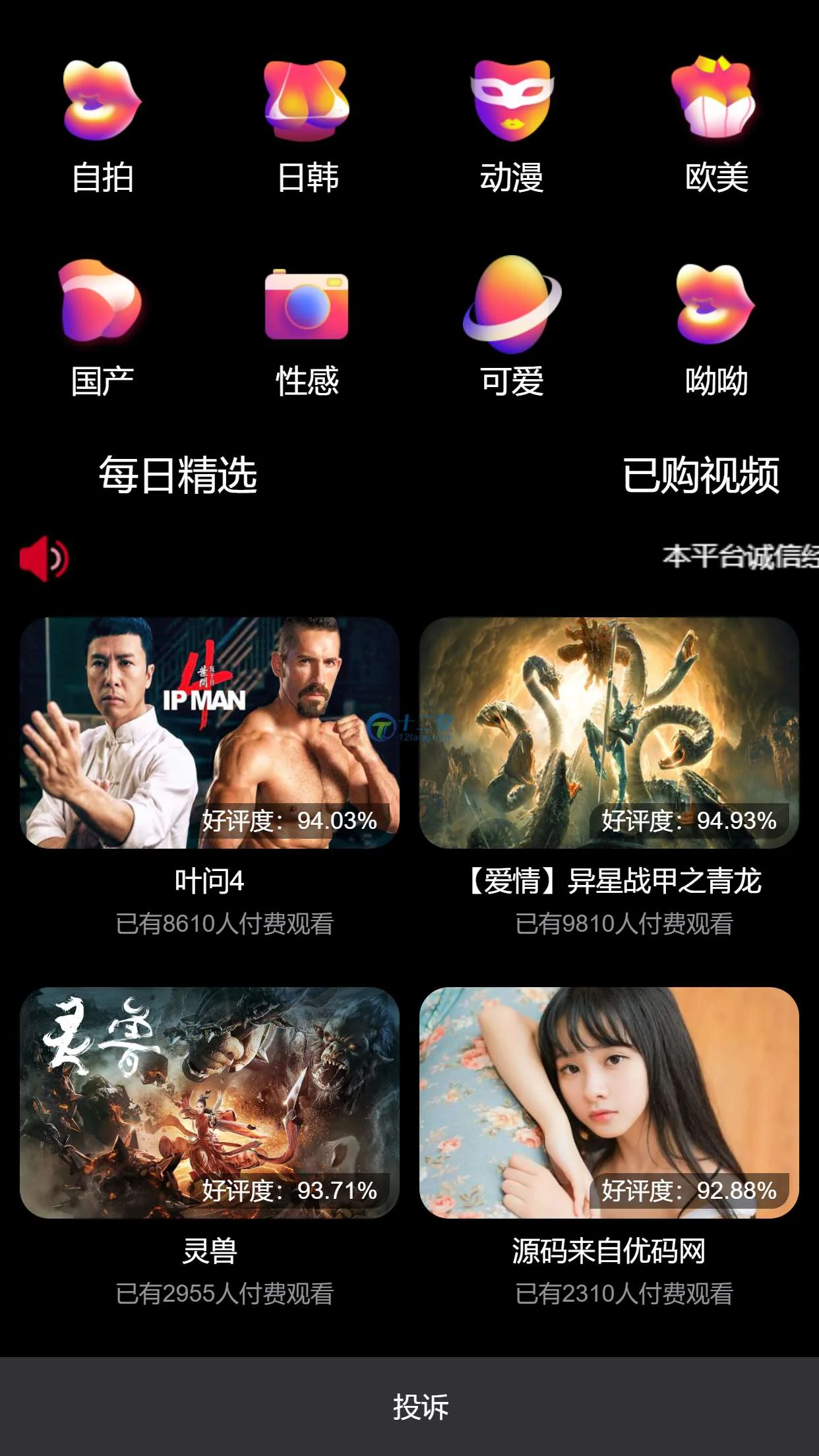Viewport: 819px width, 1456px height.
Task: Switch to the 已购视频 tab
Action: point(700,475)
